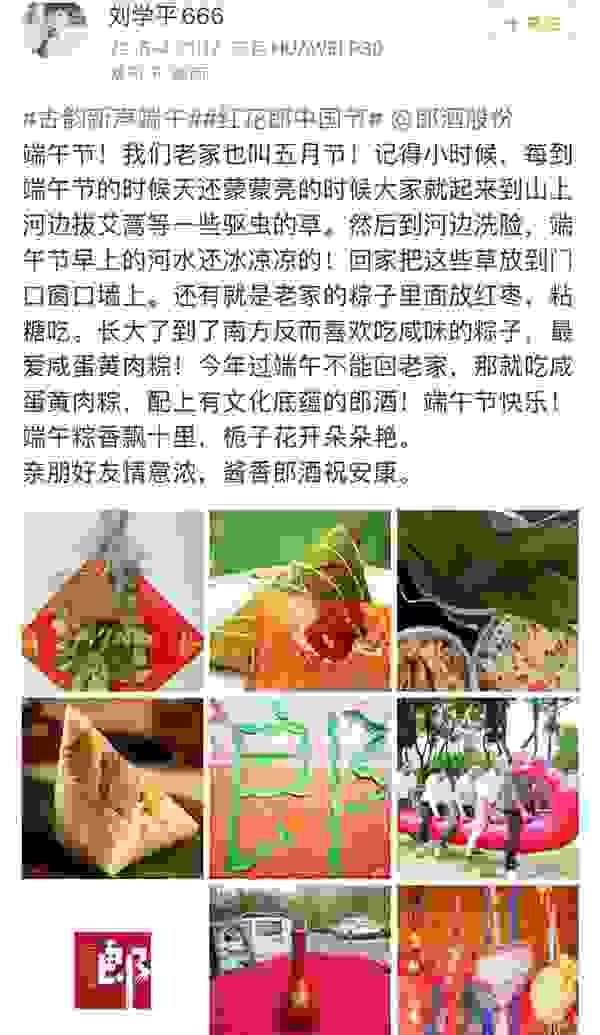View the photo of herbs on red paper
Screen dimensions: 600x1035
pyautogui.click(x=112, y=600)
